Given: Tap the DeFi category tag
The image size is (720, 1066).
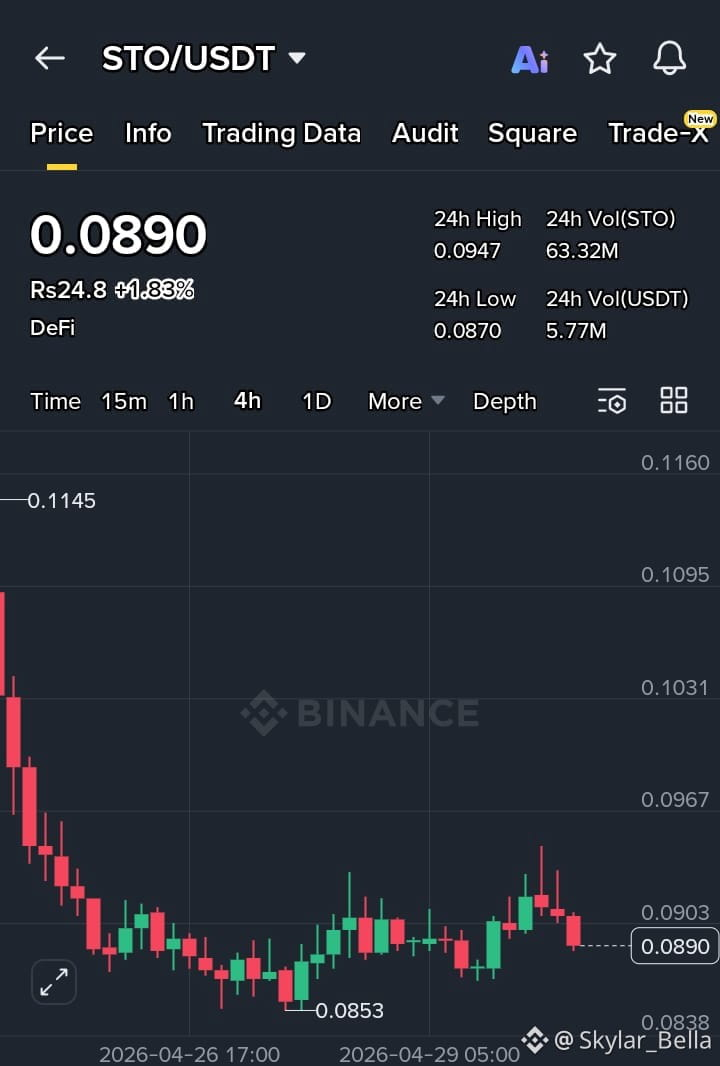Looking at the screenshot, I should (52, 328).
